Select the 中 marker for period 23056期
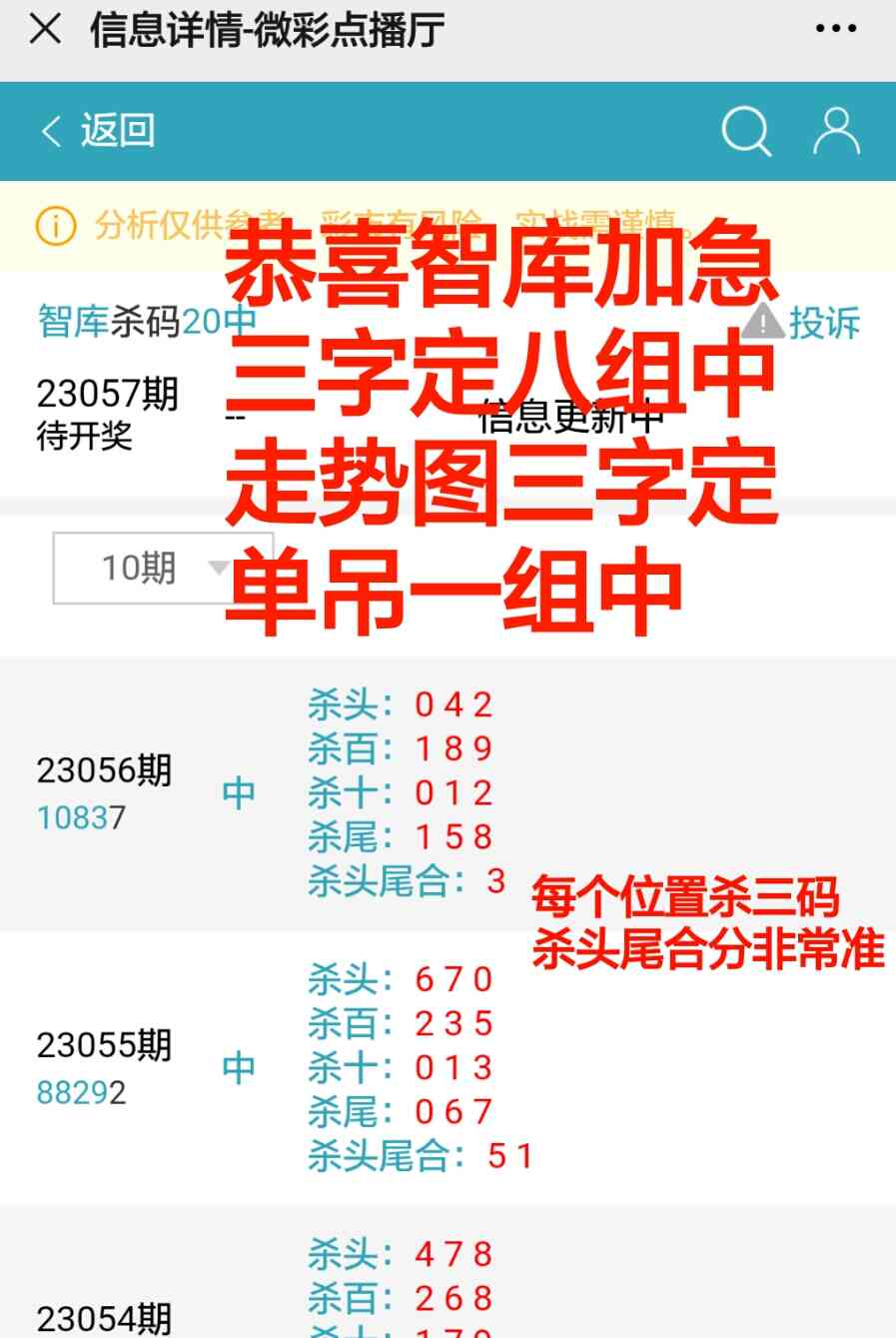 pos(240,790)
